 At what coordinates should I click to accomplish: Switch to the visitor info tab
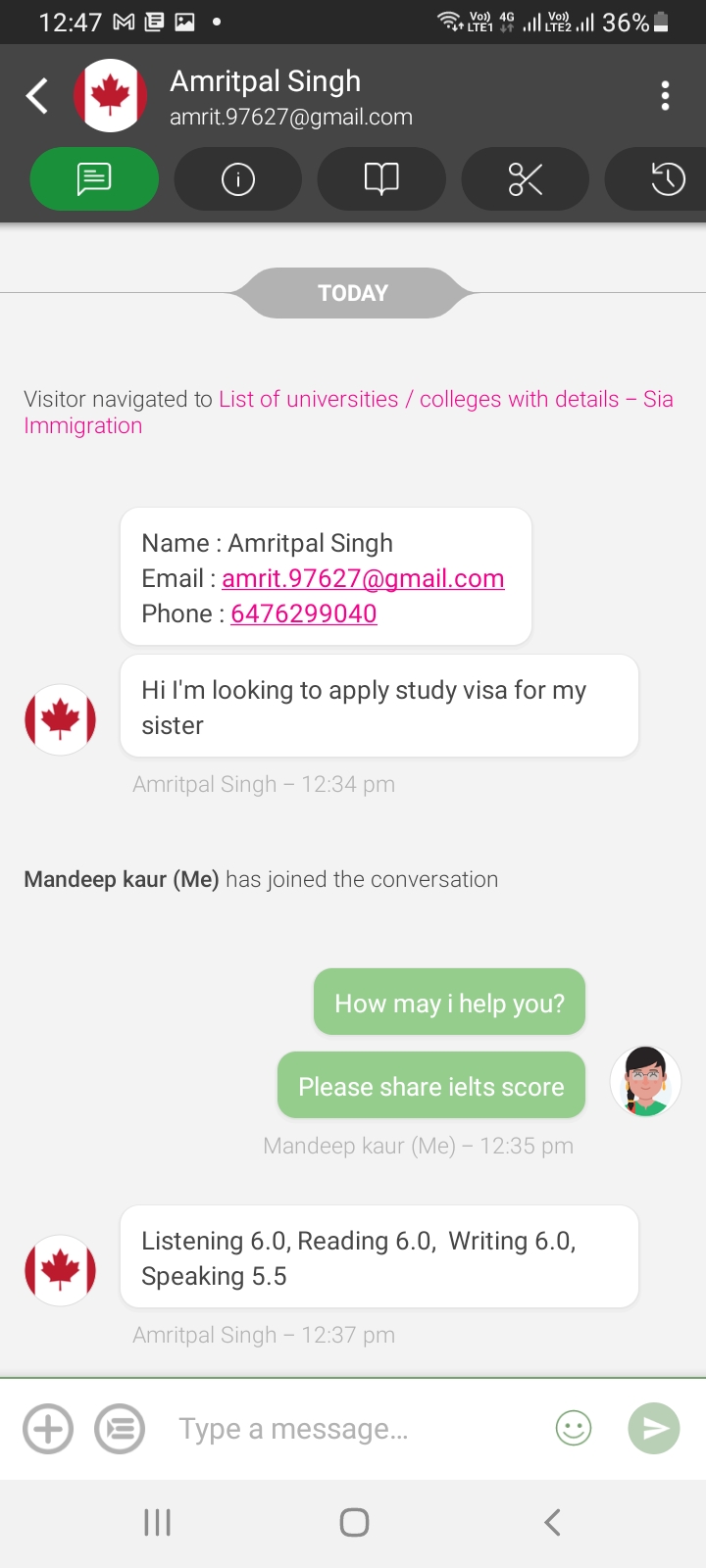pyautogui.click(x=238, y=179)
